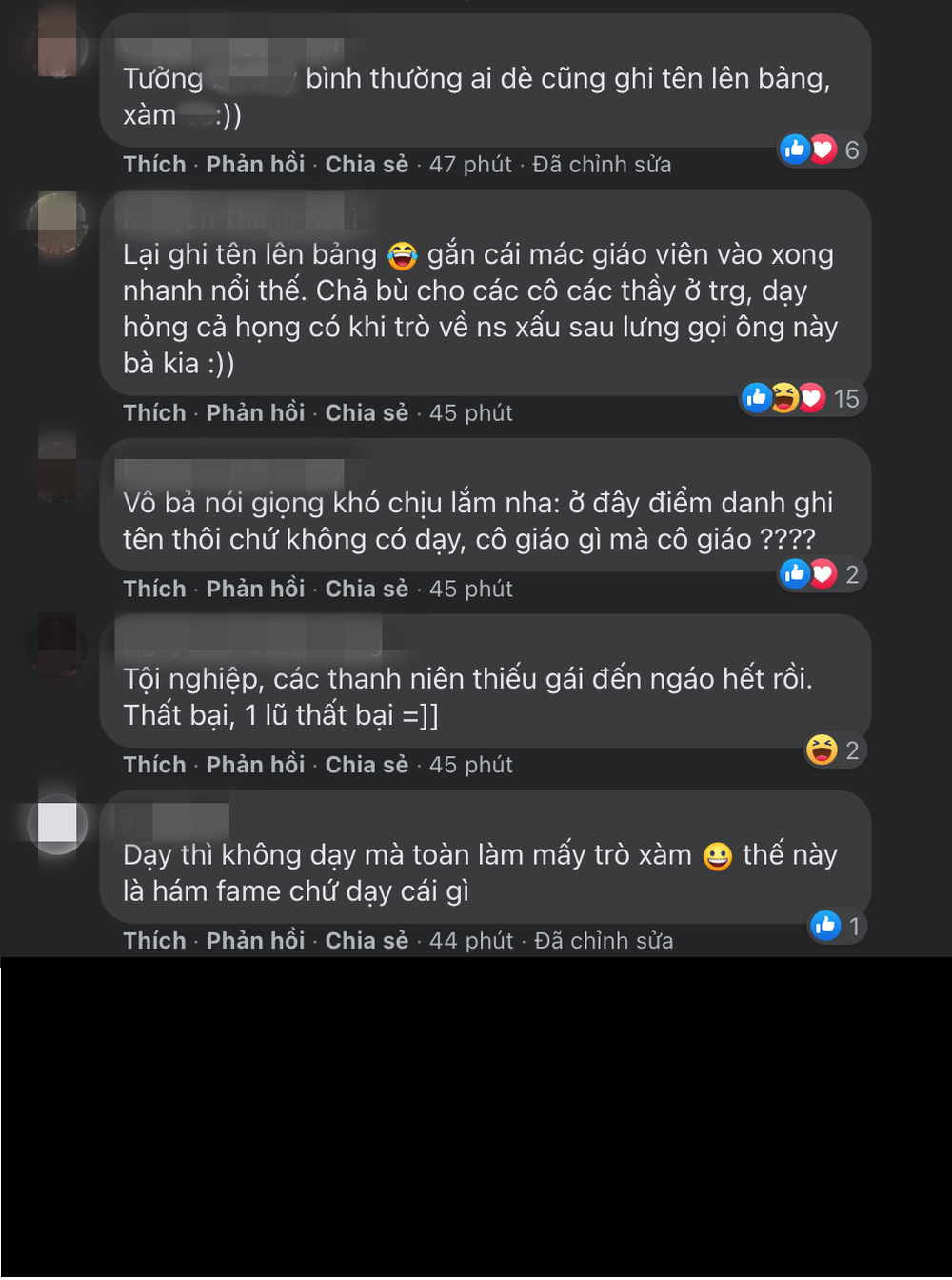Open the 15 reactions count on the second comment
Screen dimensions: 952x1280
(x=845, y=398)
